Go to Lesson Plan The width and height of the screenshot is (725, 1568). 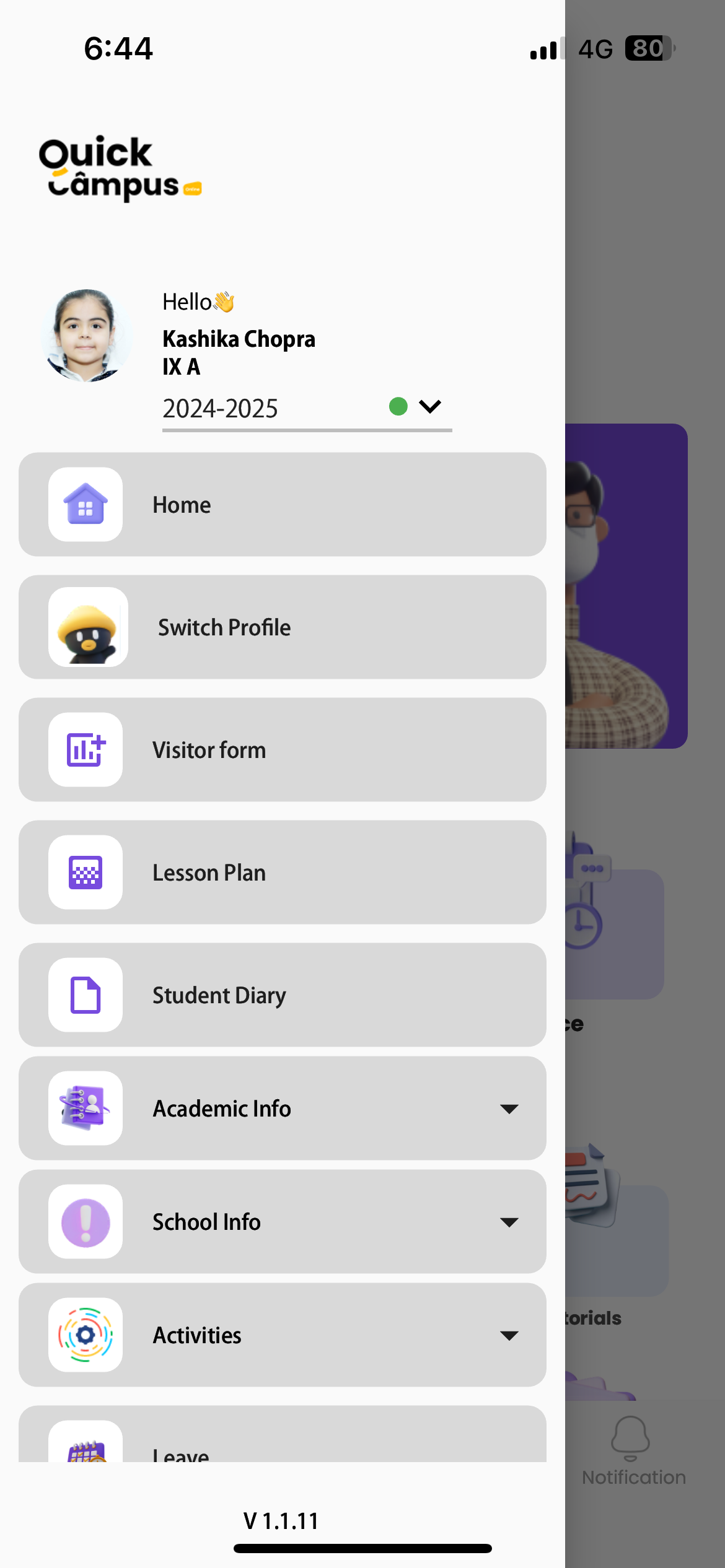pos(282,873)
